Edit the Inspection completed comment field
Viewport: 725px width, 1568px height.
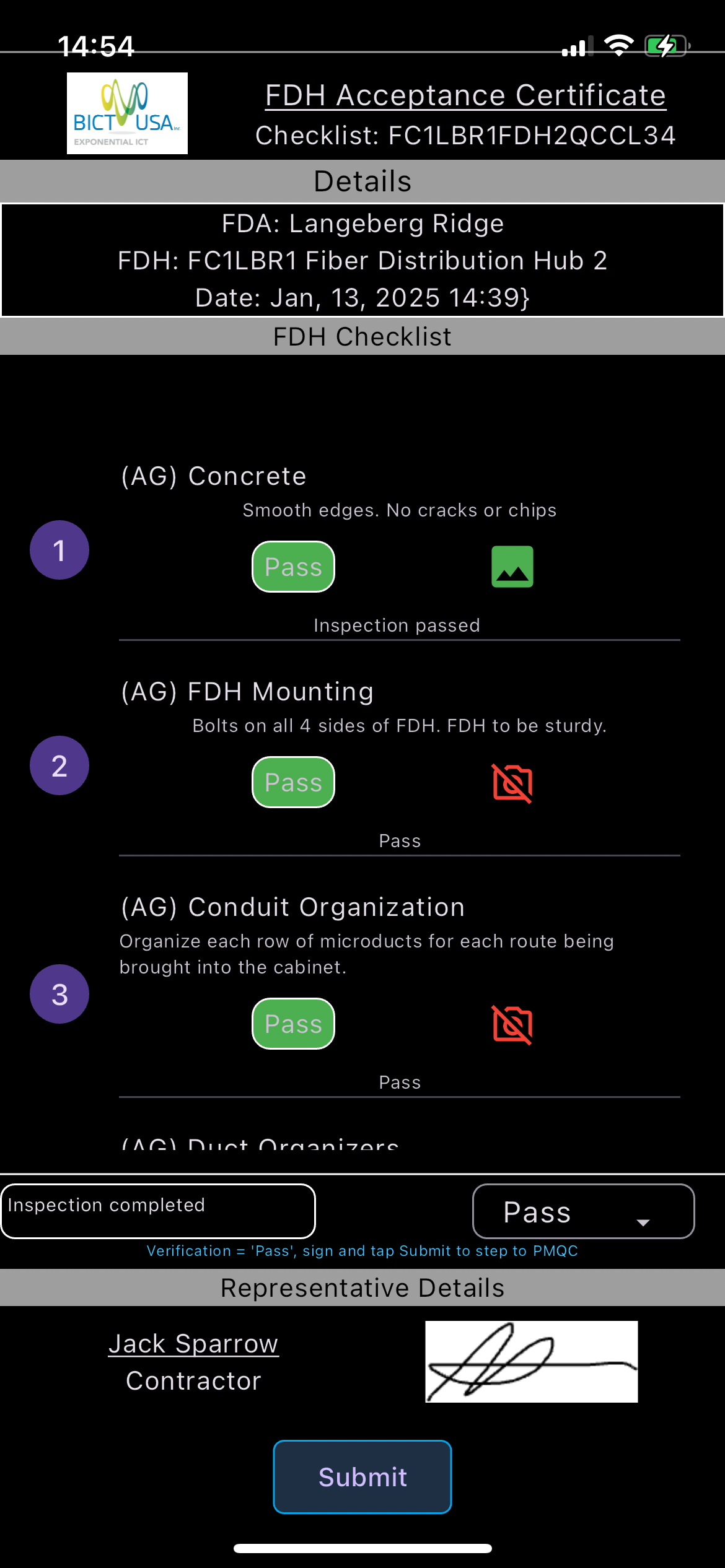tap(158, 1211)
